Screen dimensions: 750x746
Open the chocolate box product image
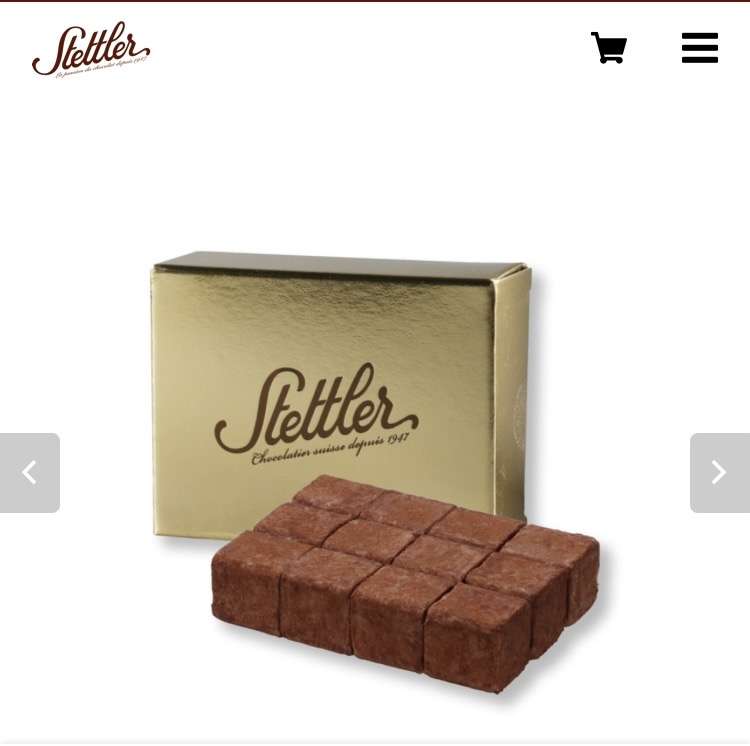[375, 471]
